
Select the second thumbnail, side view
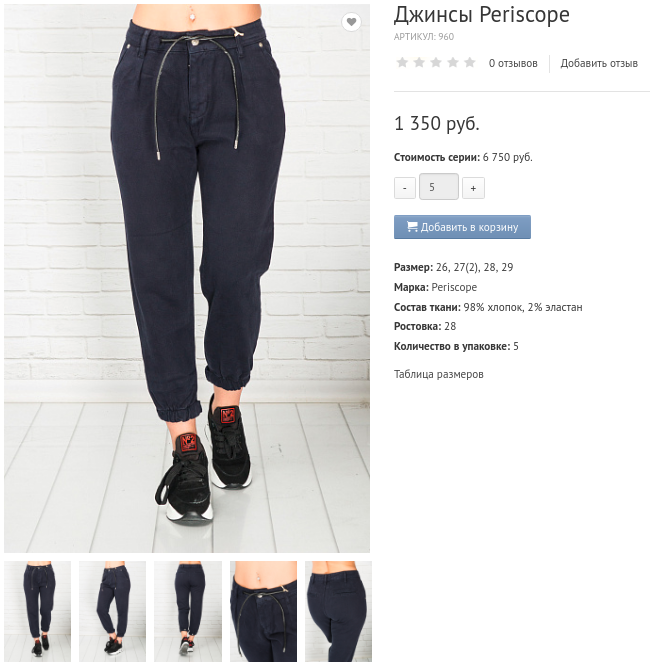[x=113, y=610]
